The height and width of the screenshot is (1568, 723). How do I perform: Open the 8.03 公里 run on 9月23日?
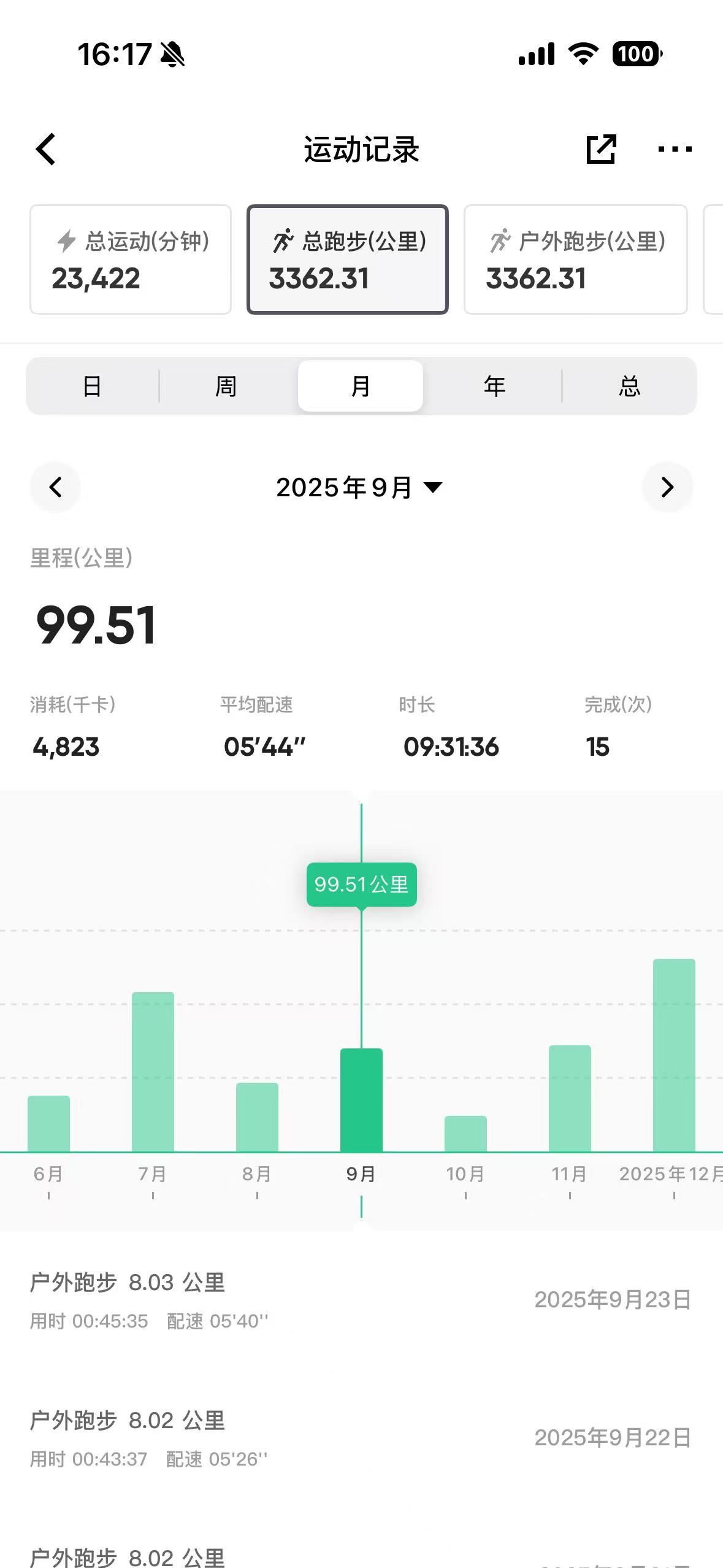click(361, 1299)
